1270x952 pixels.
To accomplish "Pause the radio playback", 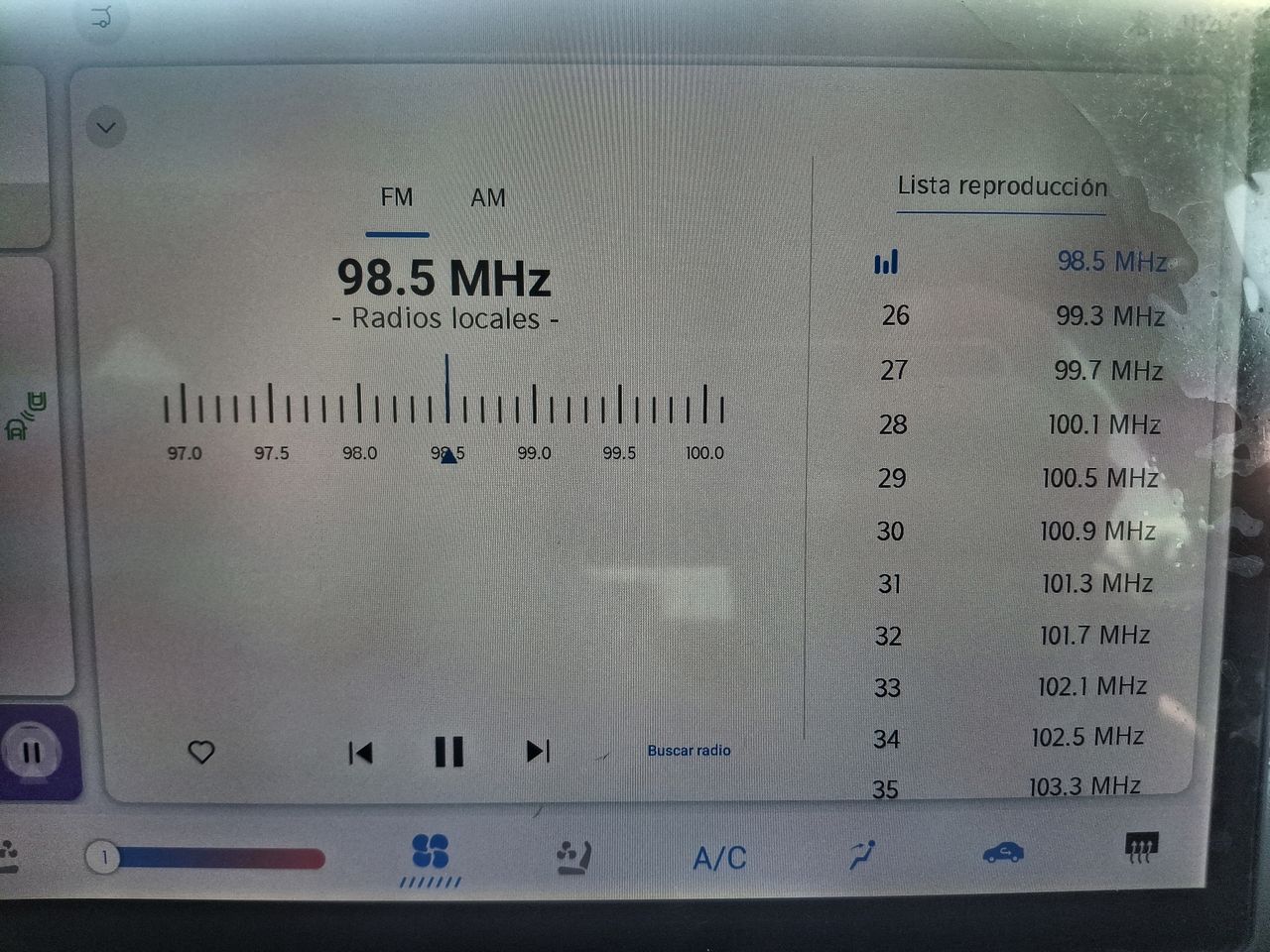I will click(x=448, y=752).
